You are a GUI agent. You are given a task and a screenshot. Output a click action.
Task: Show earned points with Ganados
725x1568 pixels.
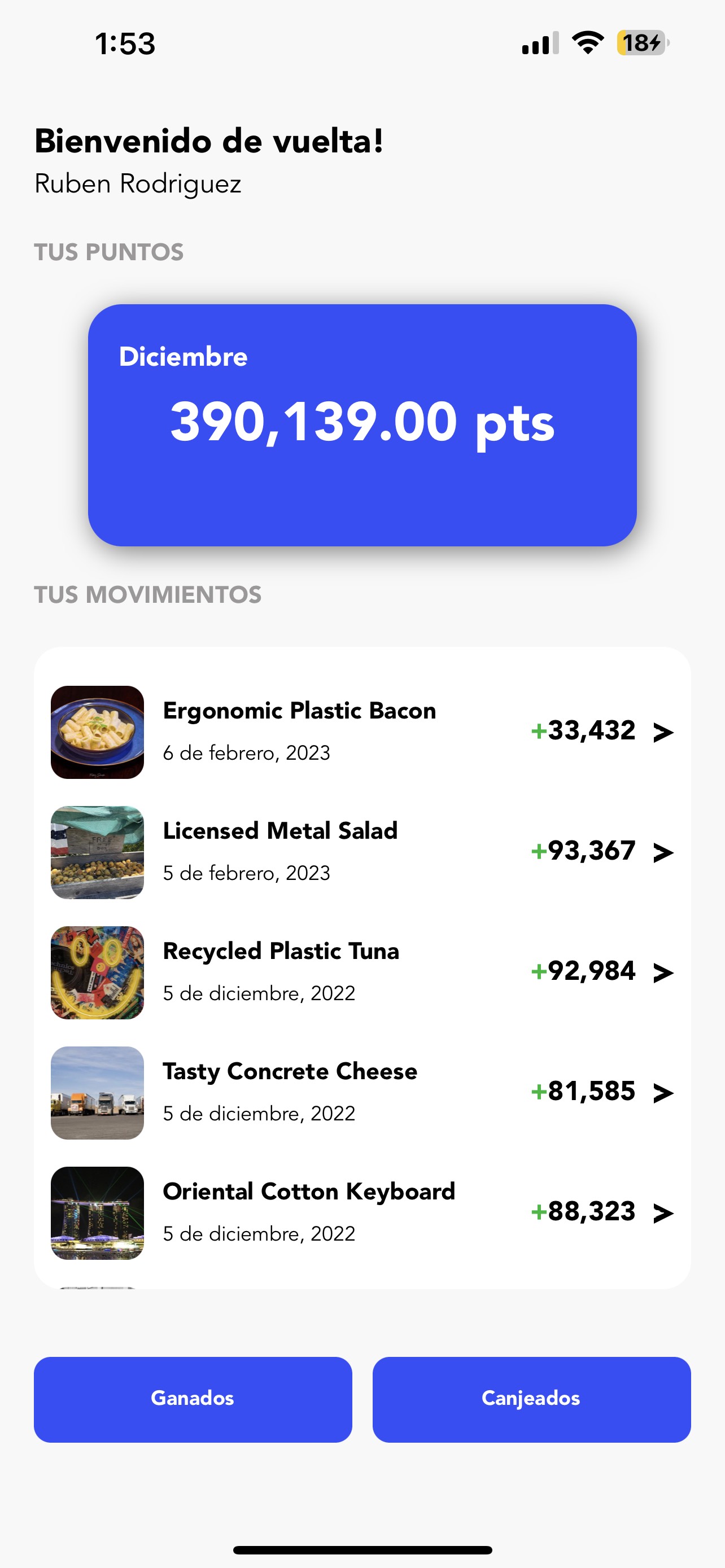[x=193, y=1399]
